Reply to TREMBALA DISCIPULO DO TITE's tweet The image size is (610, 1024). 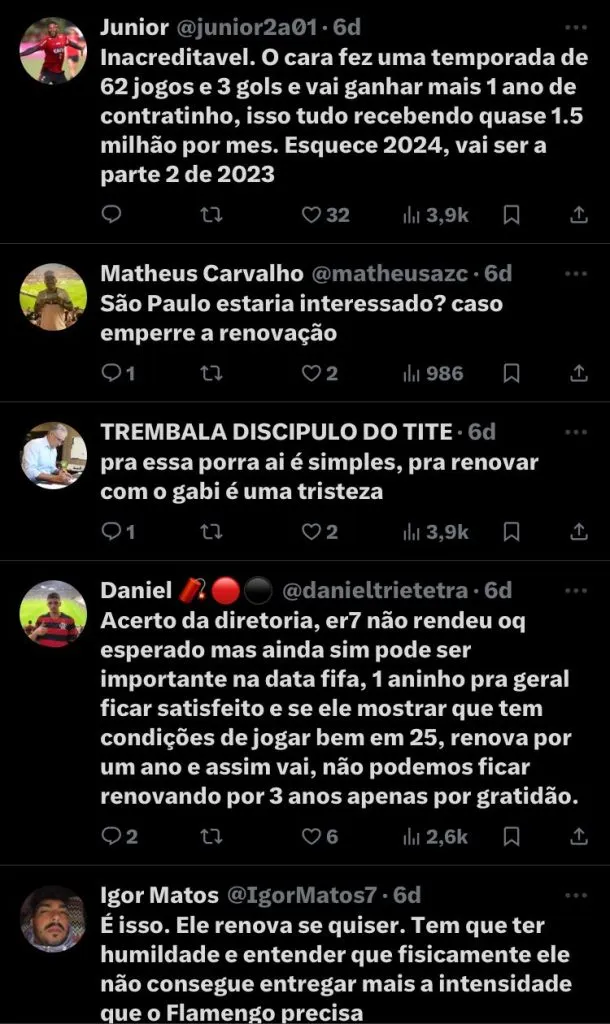(x=112, y=532)
